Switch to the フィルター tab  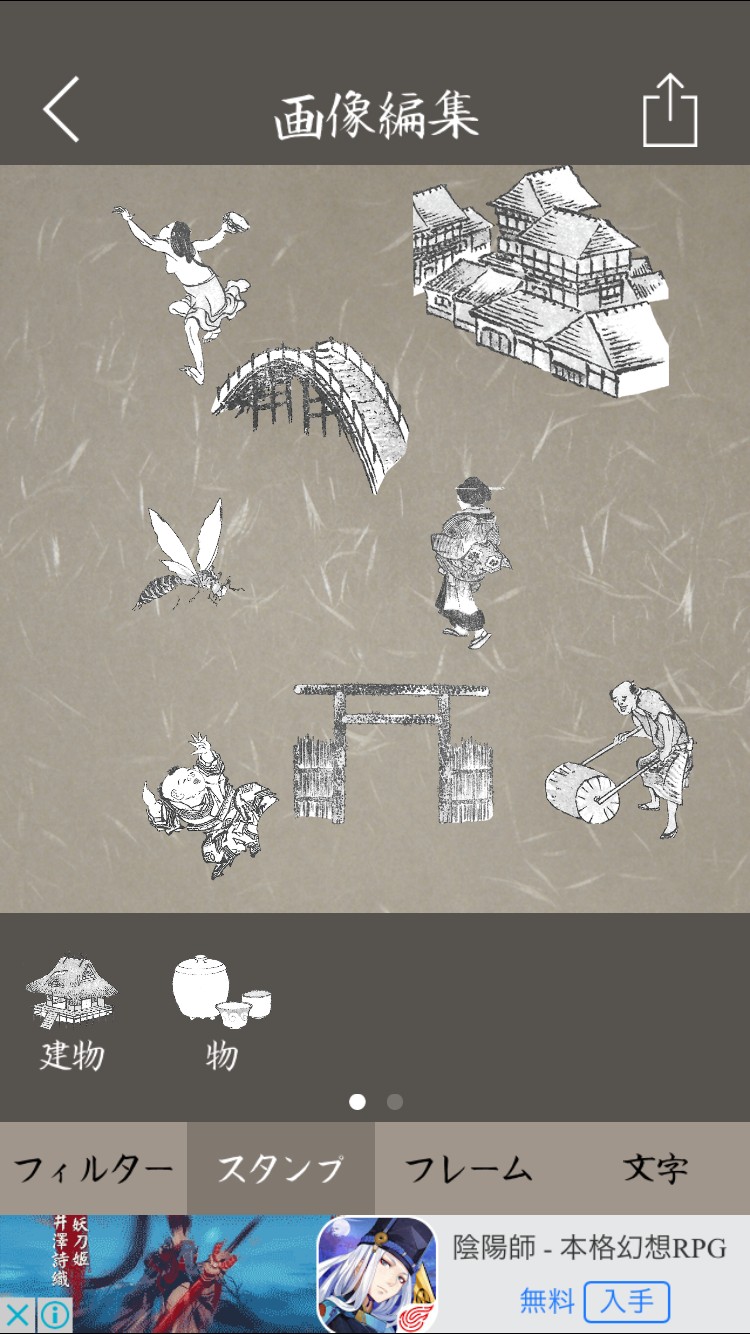[93, 1168]
